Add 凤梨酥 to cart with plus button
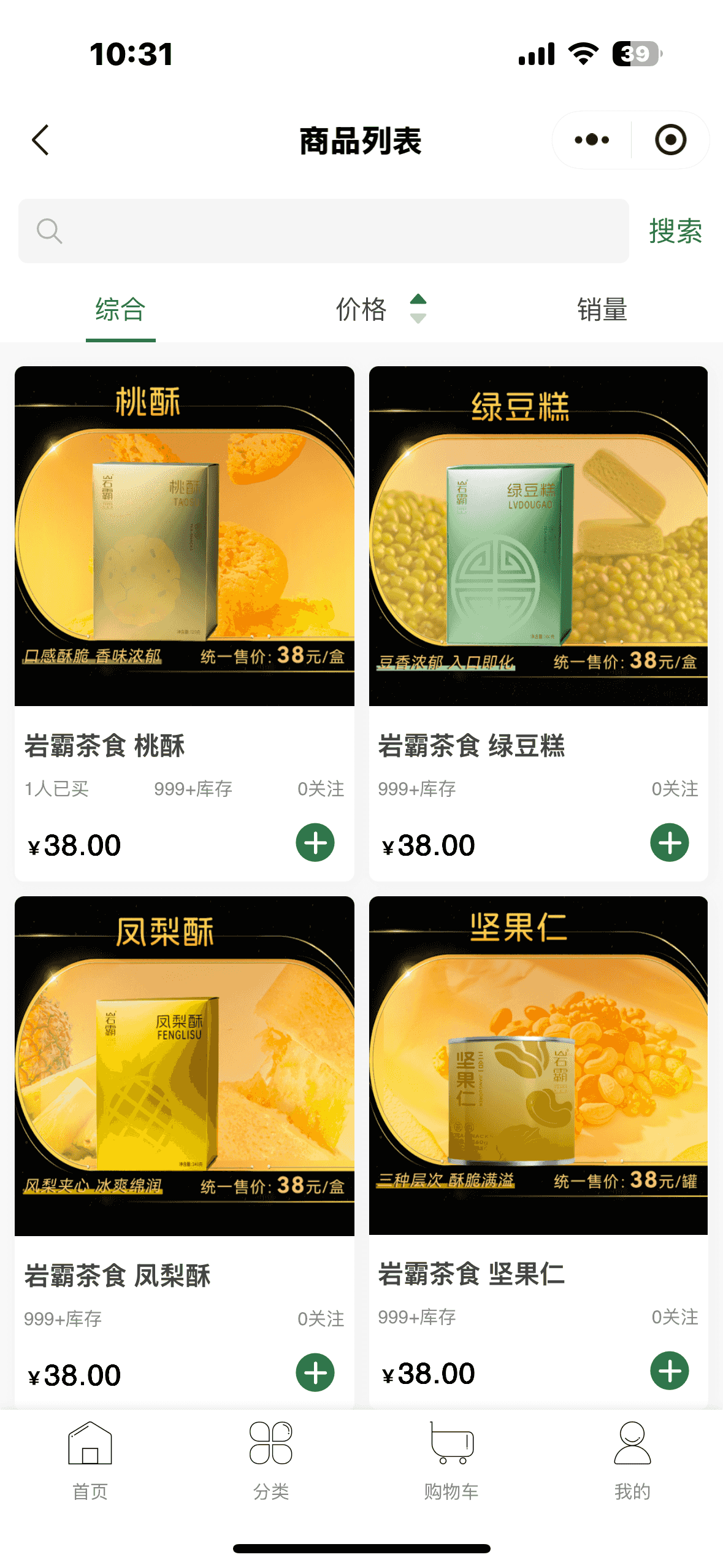Viewport: 723px width, 1568px height. pyautogui.click(x=315, y=1372)
